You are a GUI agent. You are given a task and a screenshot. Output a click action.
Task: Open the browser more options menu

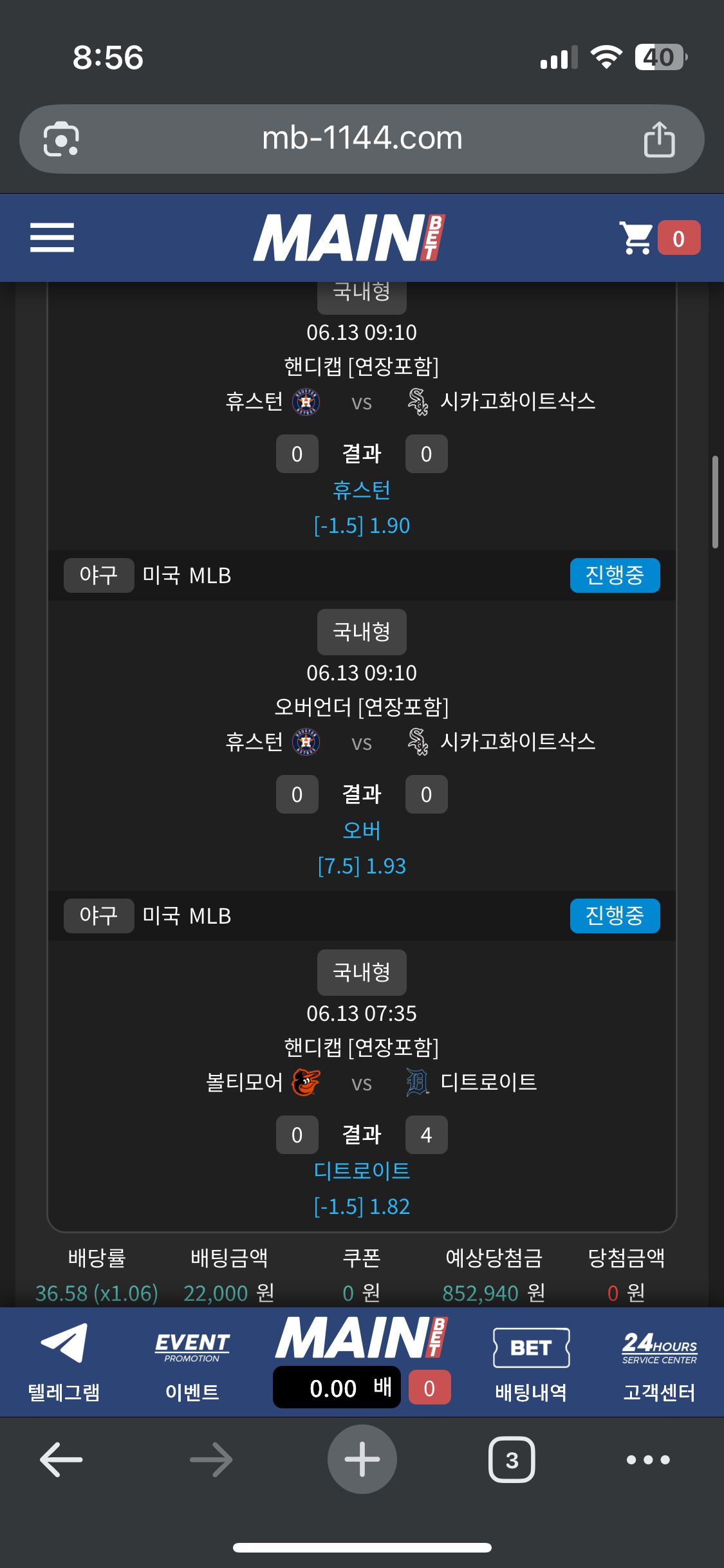click(648, 1459)
